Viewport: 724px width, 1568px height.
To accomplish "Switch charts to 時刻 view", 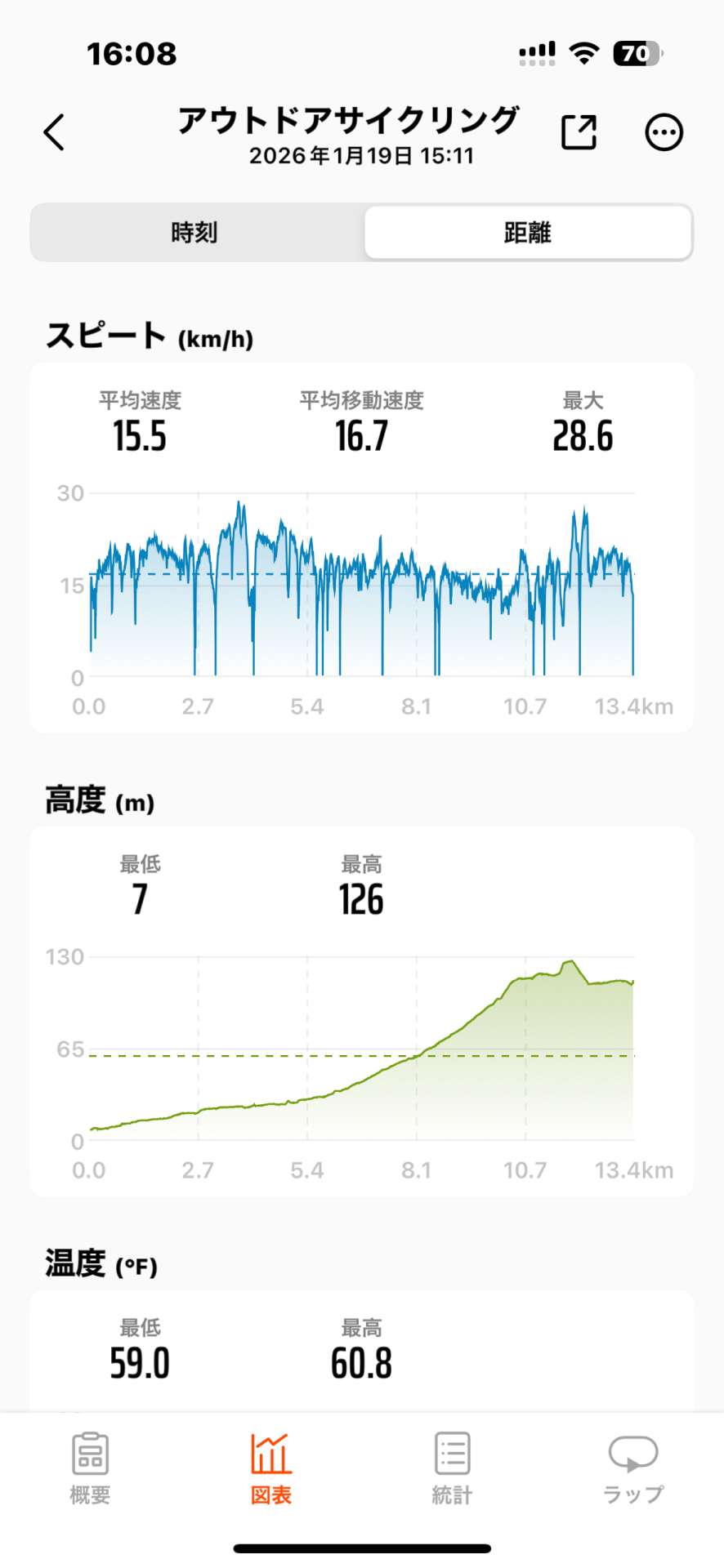I will point(194,233).
